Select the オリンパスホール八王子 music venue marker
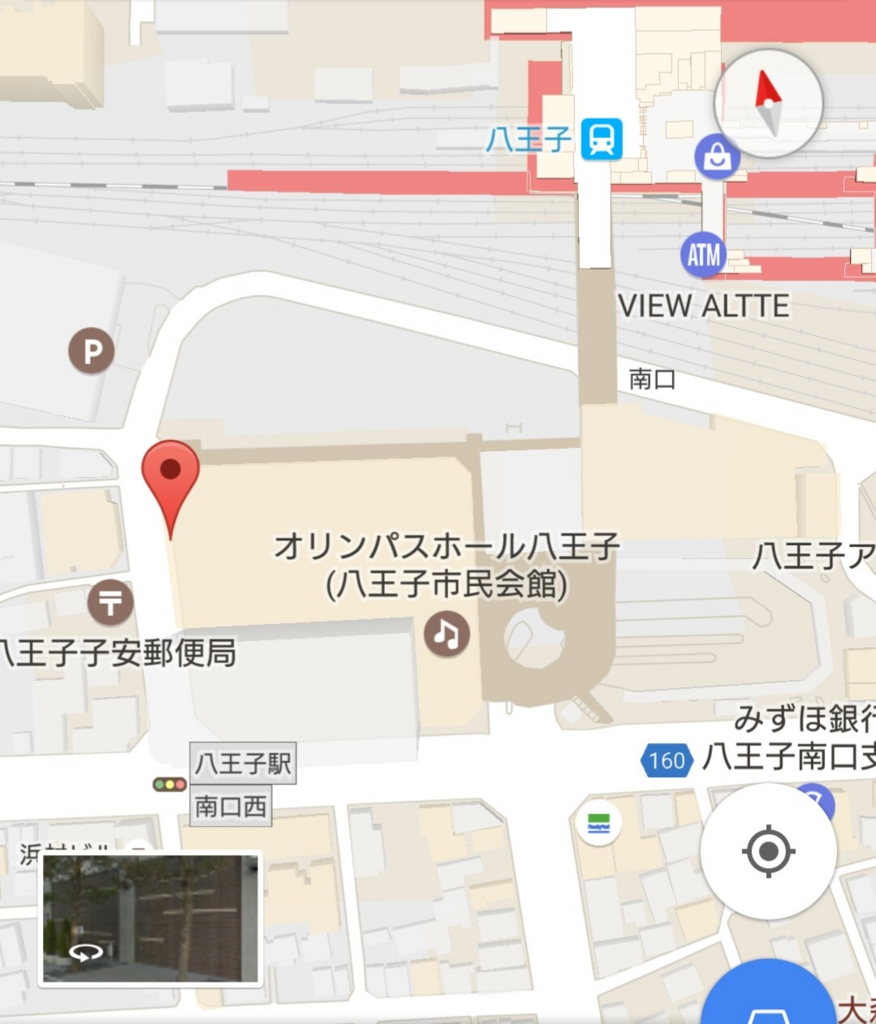Screen dimensions: 876x1024 tap(447, 634)
